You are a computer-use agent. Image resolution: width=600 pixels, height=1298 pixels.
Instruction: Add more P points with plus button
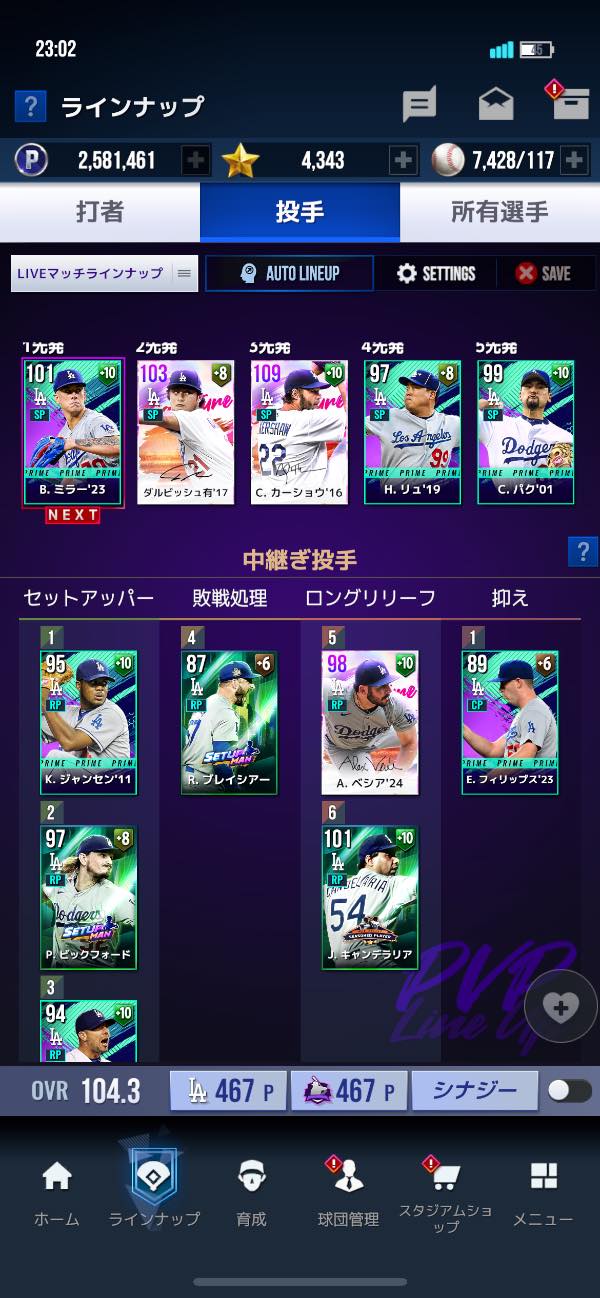(196, 160)
